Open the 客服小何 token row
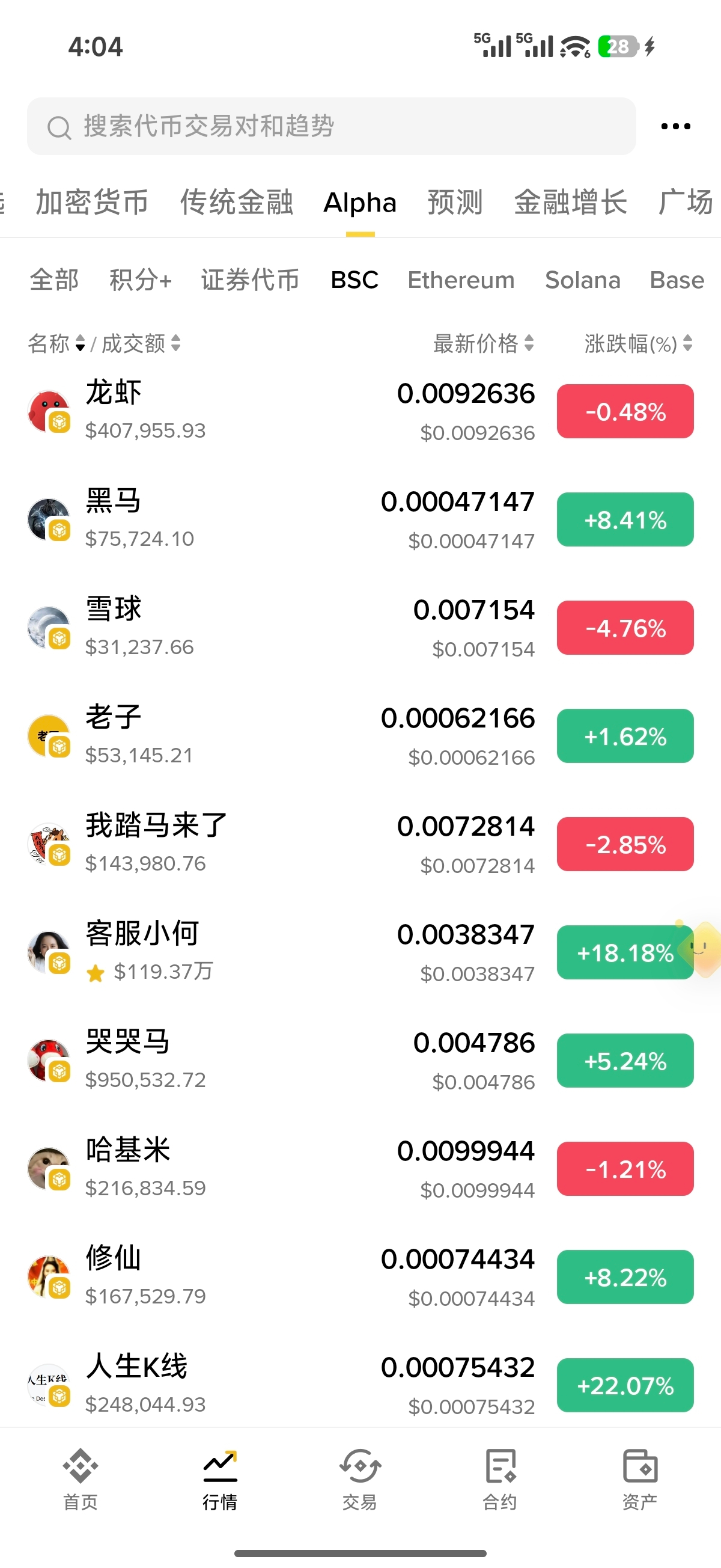The image size is (721, 1568). click(x=360, y=952)
